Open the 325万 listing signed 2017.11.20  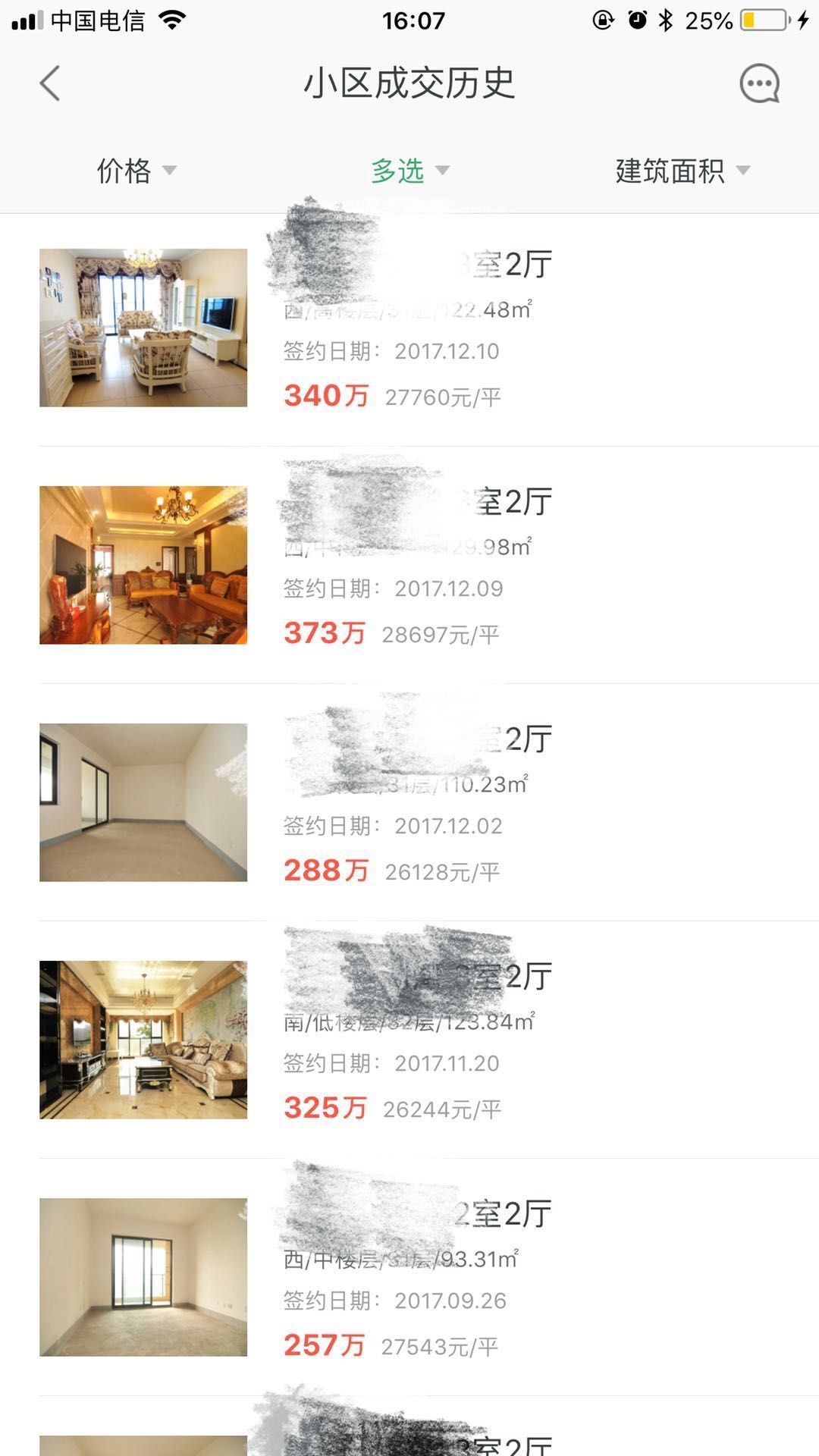coord(409,1041)
